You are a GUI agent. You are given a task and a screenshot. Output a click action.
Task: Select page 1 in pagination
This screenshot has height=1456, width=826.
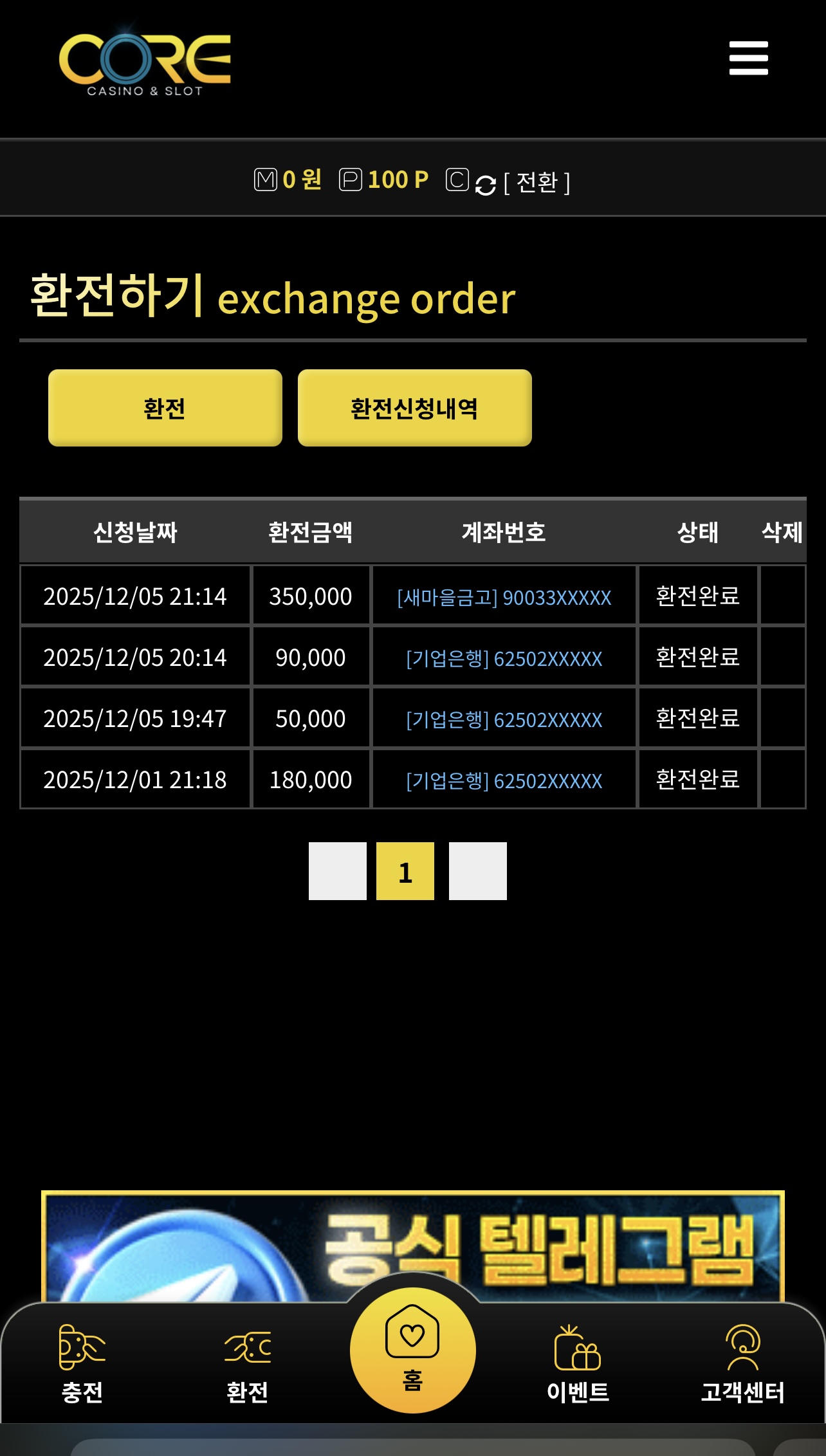[x=405, y=871]
